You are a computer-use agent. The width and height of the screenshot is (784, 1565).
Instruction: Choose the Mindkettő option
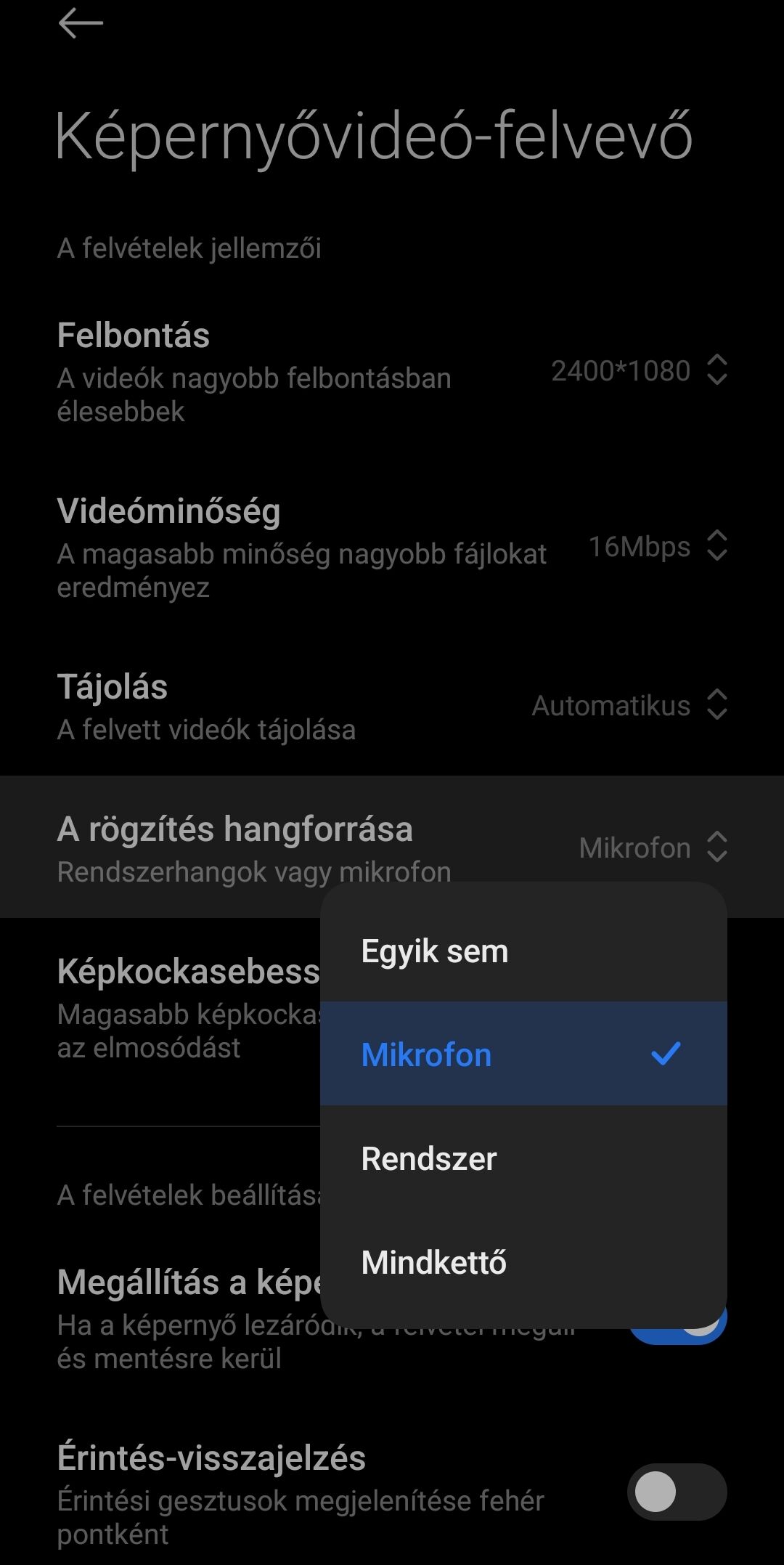pyautogui.click(x=523, y=1262)
